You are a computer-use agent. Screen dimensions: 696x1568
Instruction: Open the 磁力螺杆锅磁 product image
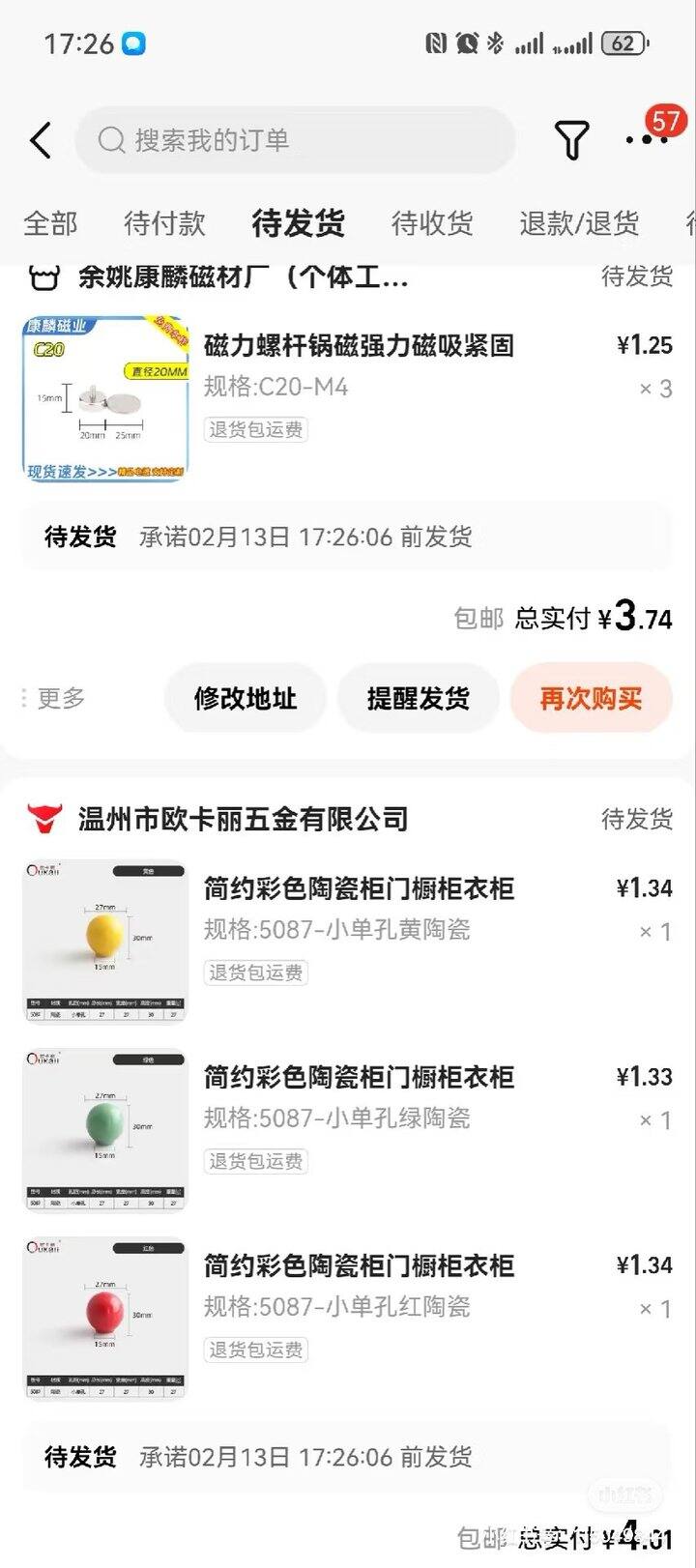pos(105,398)
